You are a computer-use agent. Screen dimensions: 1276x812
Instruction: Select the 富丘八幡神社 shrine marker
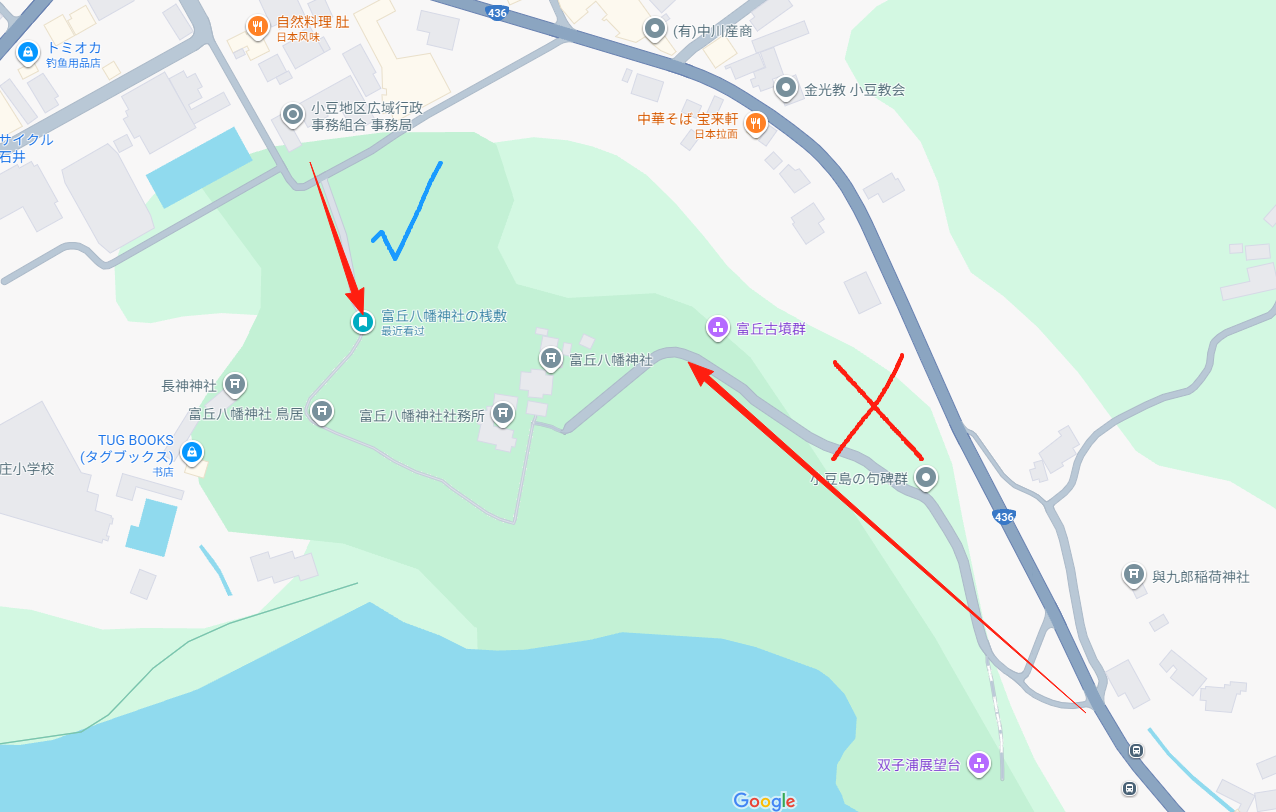click(x=550, y=357)
